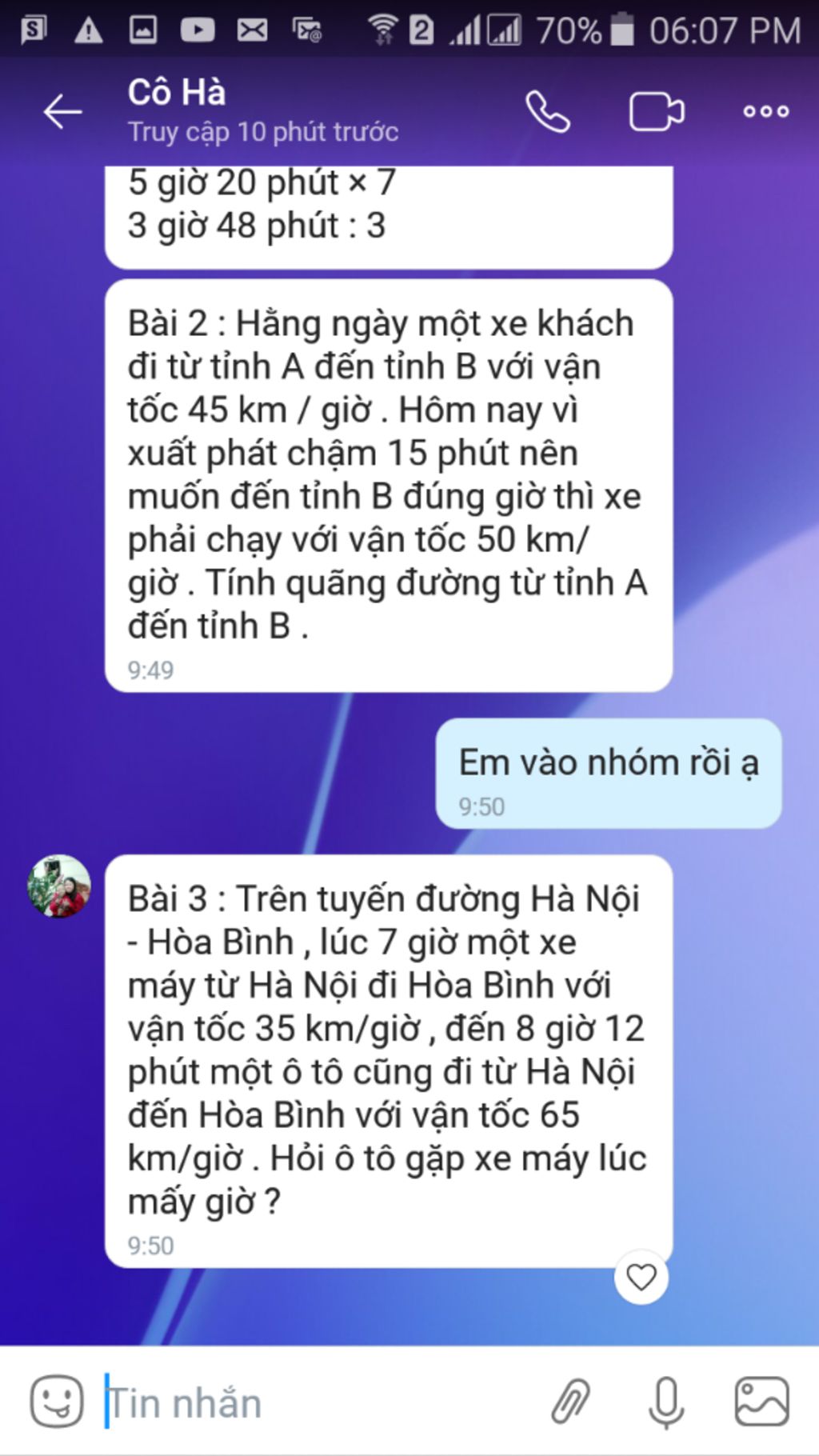Like the Bài 3 message with the heart
This screenshot has height=1456, width=819.
click(641, 1277)
